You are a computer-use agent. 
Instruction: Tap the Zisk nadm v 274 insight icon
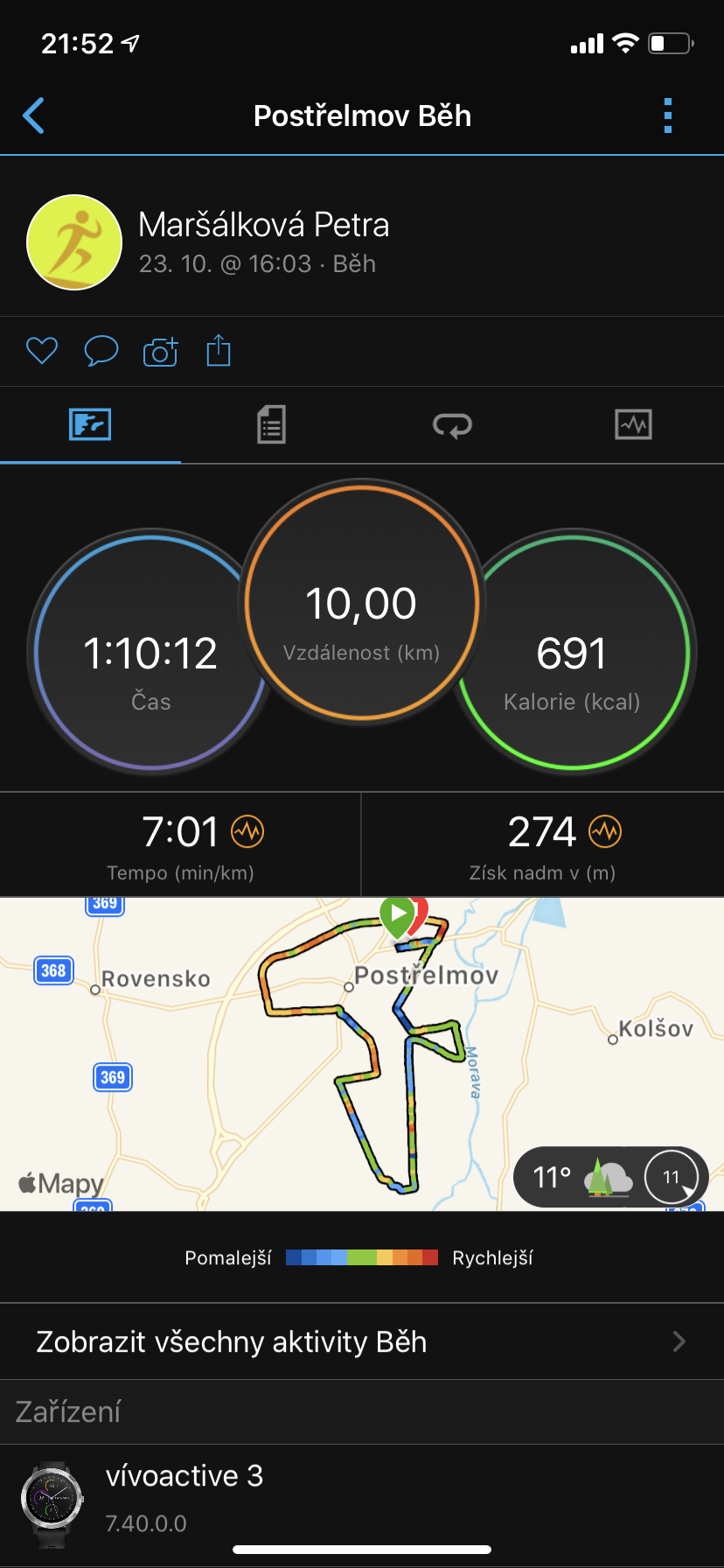tap(605, 831)
